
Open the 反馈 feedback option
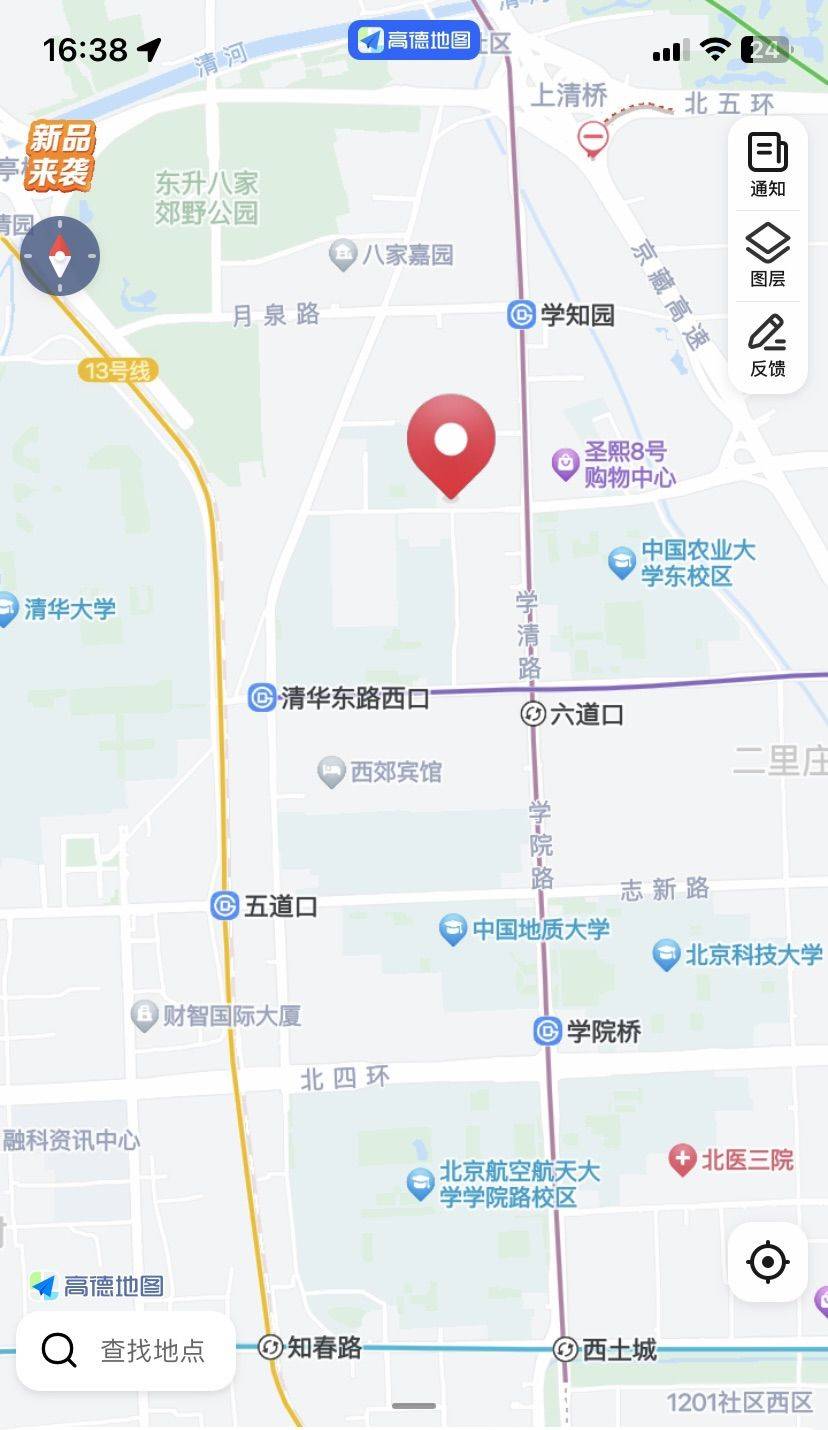click(767, 345)
